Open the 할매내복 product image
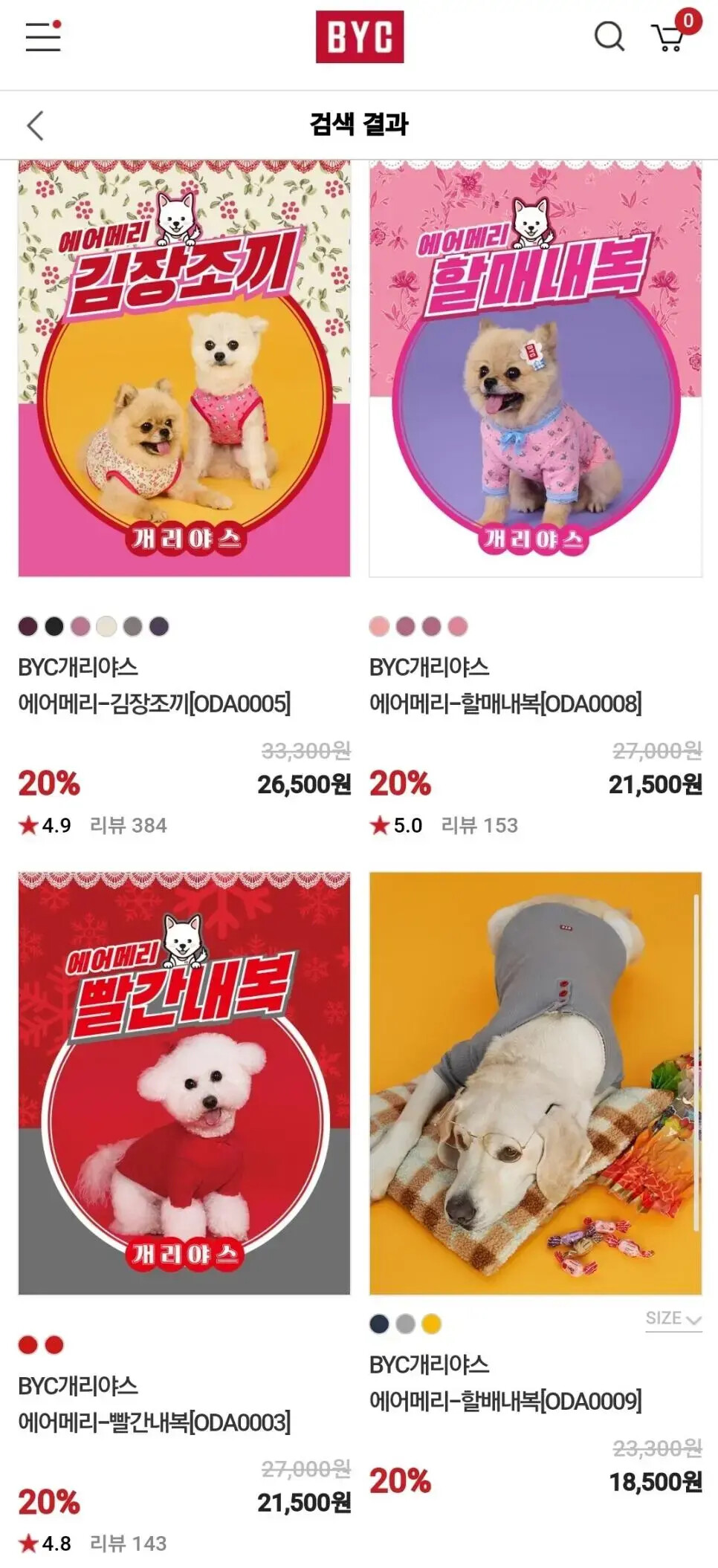 pos(535,369)
